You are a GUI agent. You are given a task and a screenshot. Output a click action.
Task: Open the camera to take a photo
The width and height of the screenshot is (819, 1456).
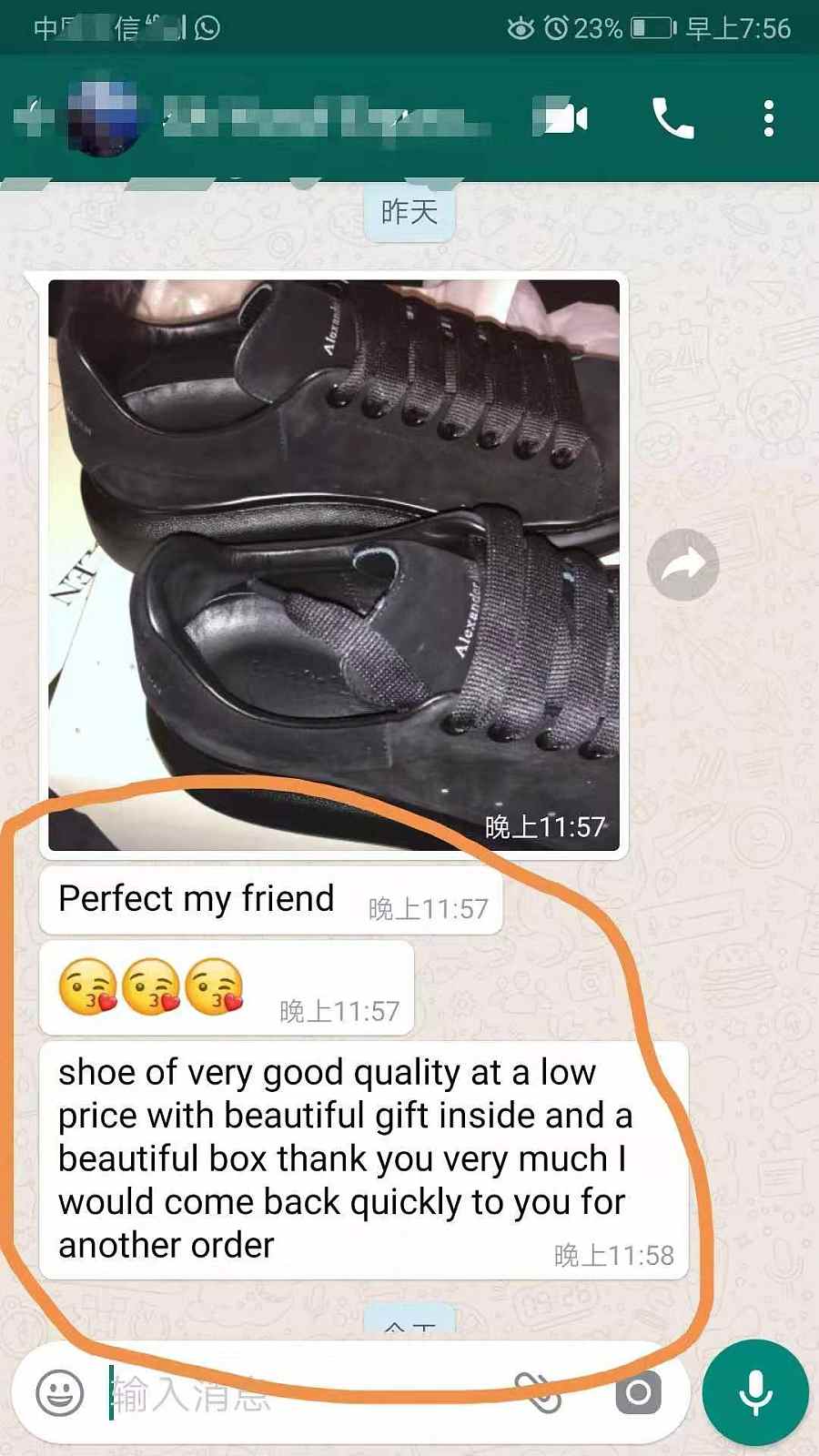coord(638,1393)
